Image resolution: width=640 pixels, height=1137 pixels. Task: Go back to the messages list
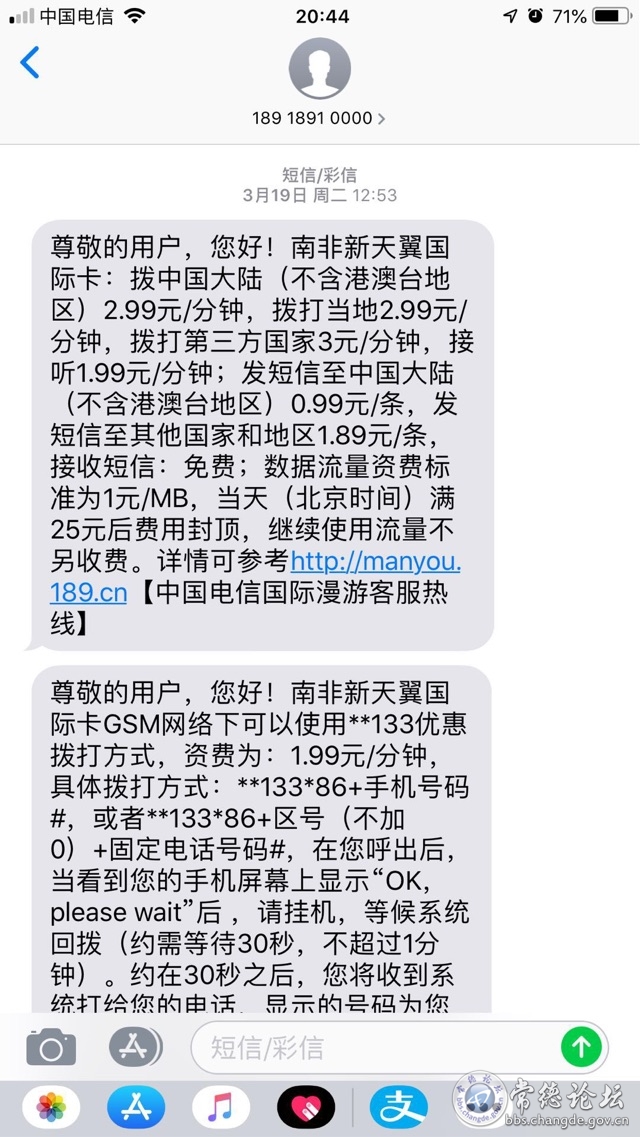pos(30,62)
